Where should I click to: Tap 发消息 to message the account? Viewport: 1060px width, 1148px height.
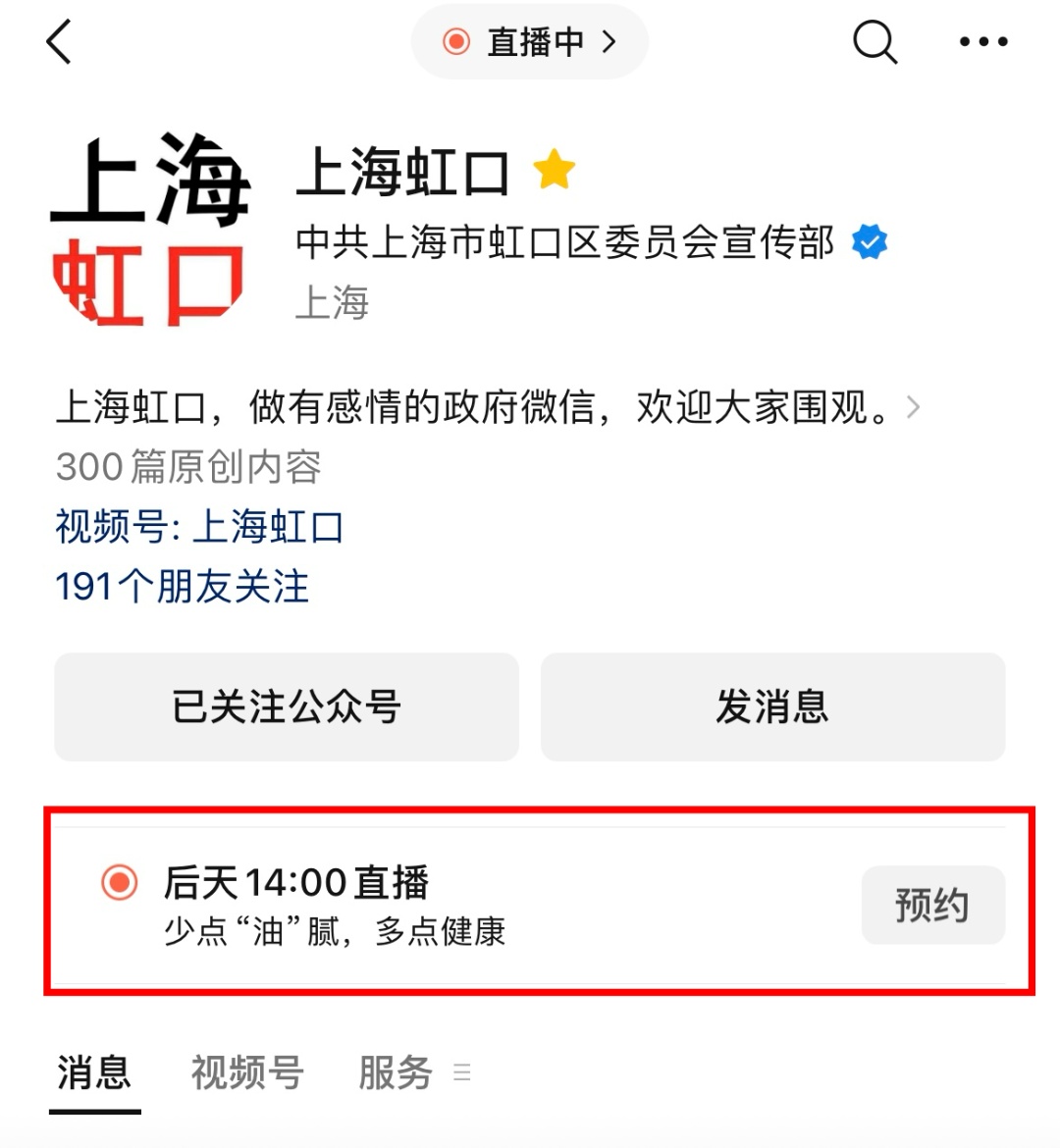[772, 706]
